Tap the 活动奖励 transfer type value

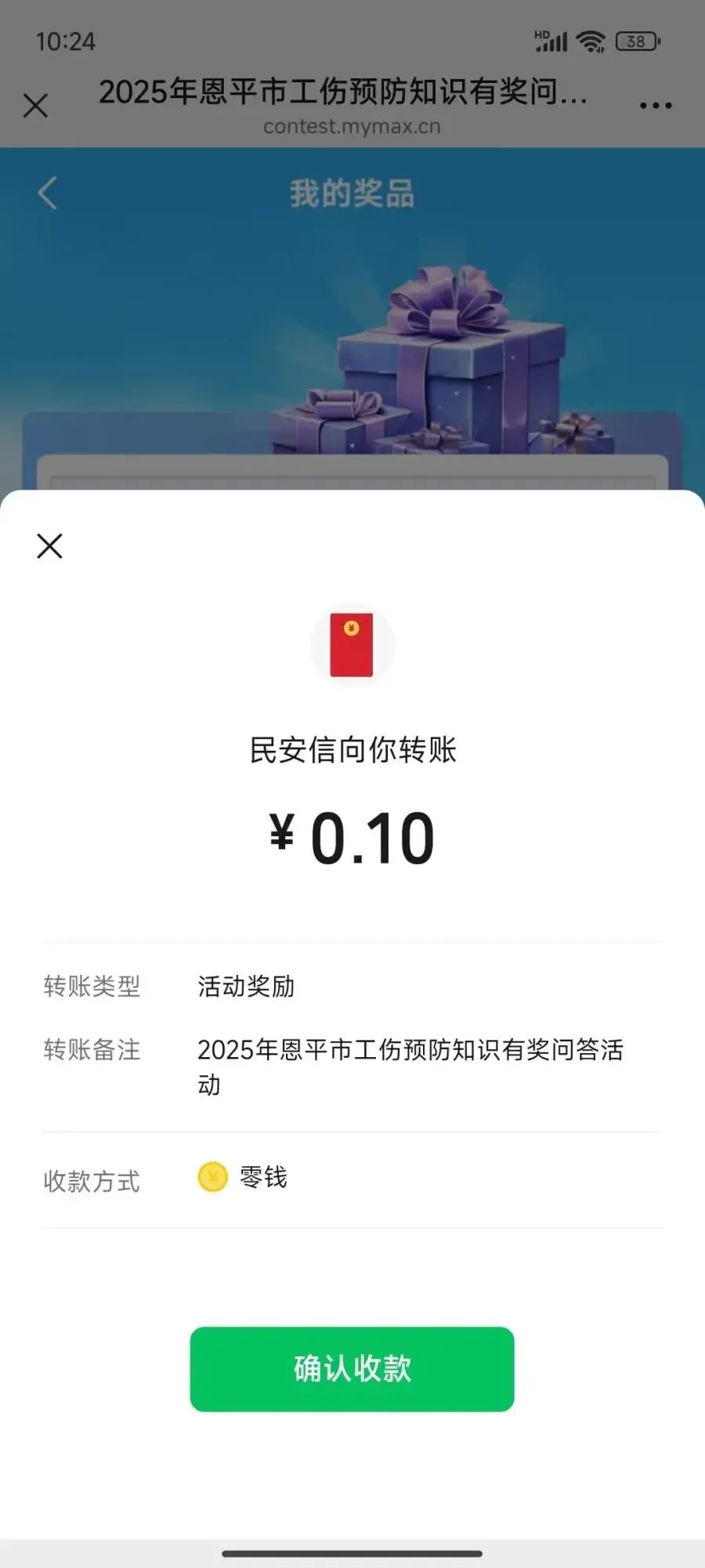coord(245,987)
